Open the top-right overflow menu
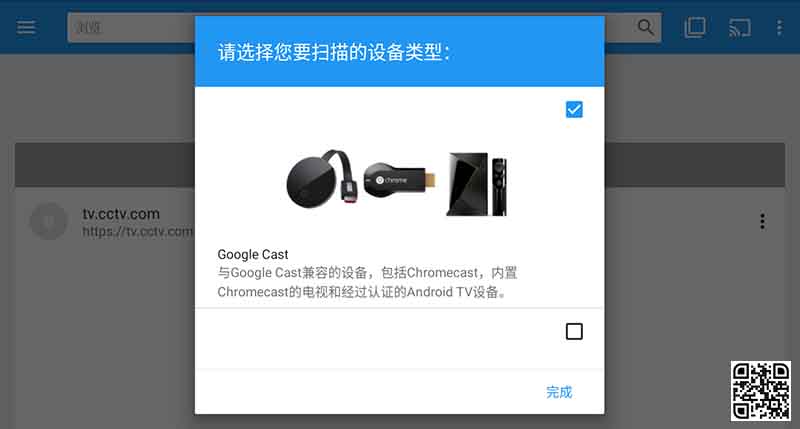Screen dimensions: 800x429 pyautogui.click(x=781, y=28)
